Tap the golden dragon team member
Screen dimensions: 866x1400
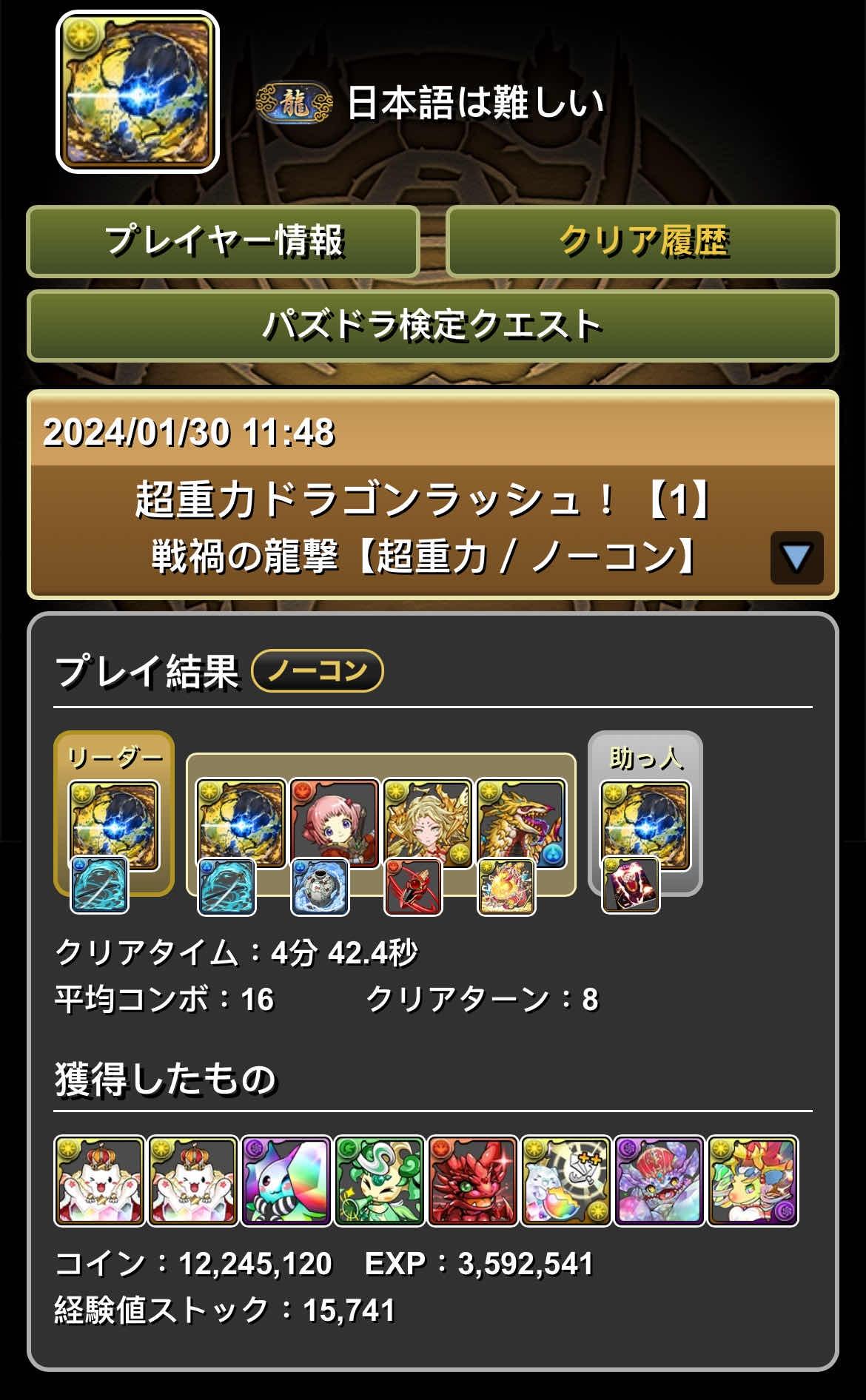520,821
